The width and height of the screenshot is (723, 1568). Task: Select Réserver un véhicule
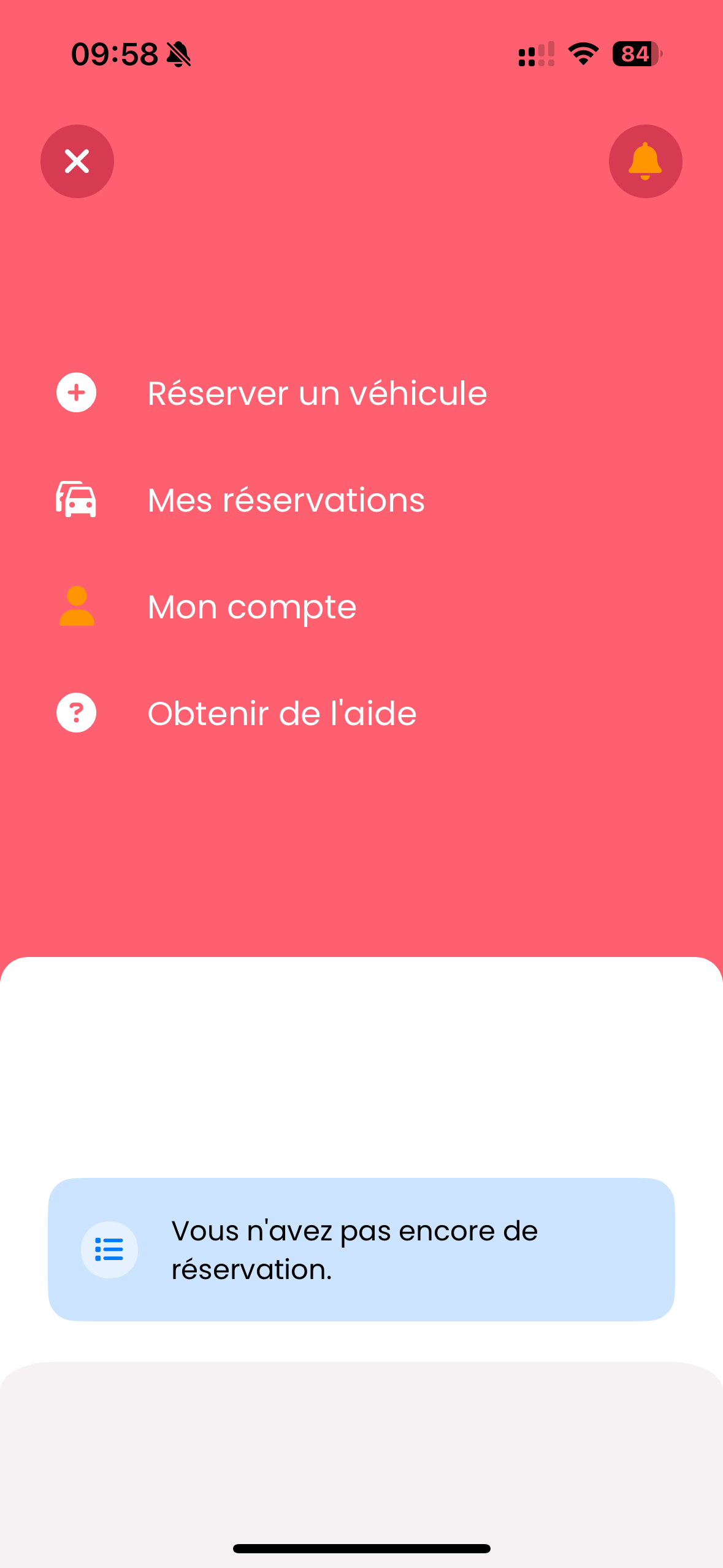[316, 393]
